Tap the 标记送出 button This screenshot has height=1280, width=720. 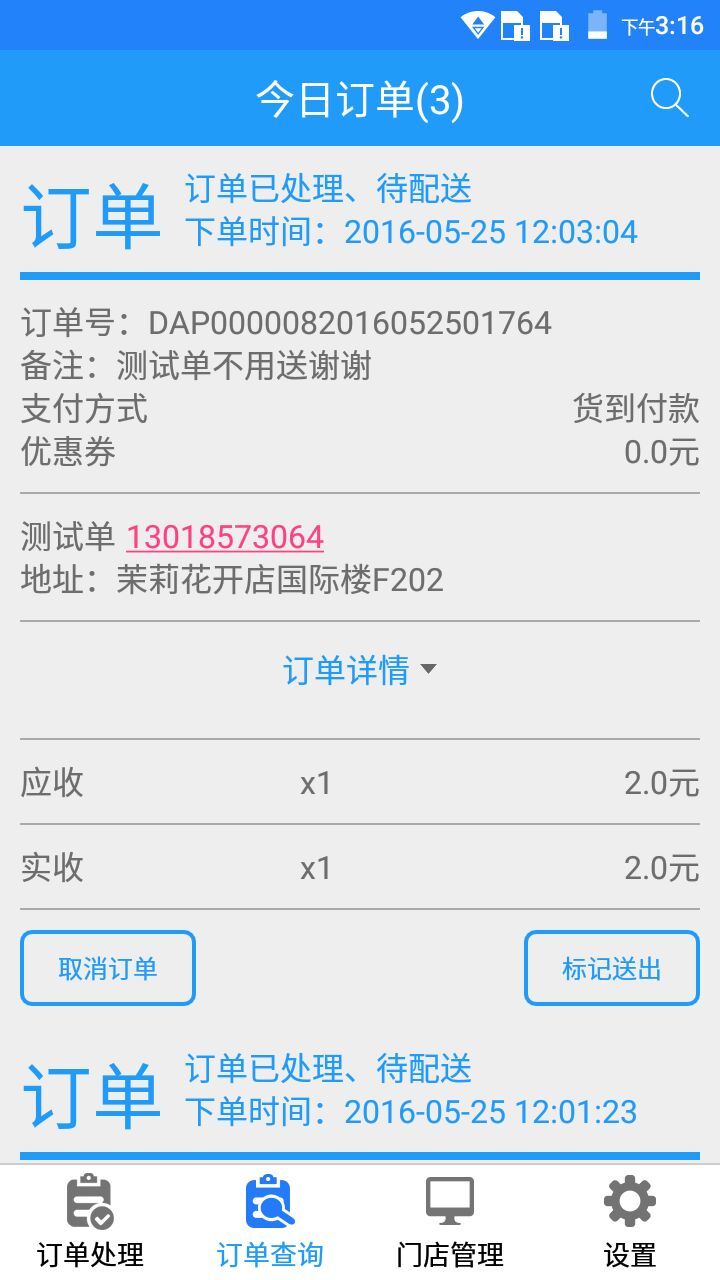click(611, 966)
